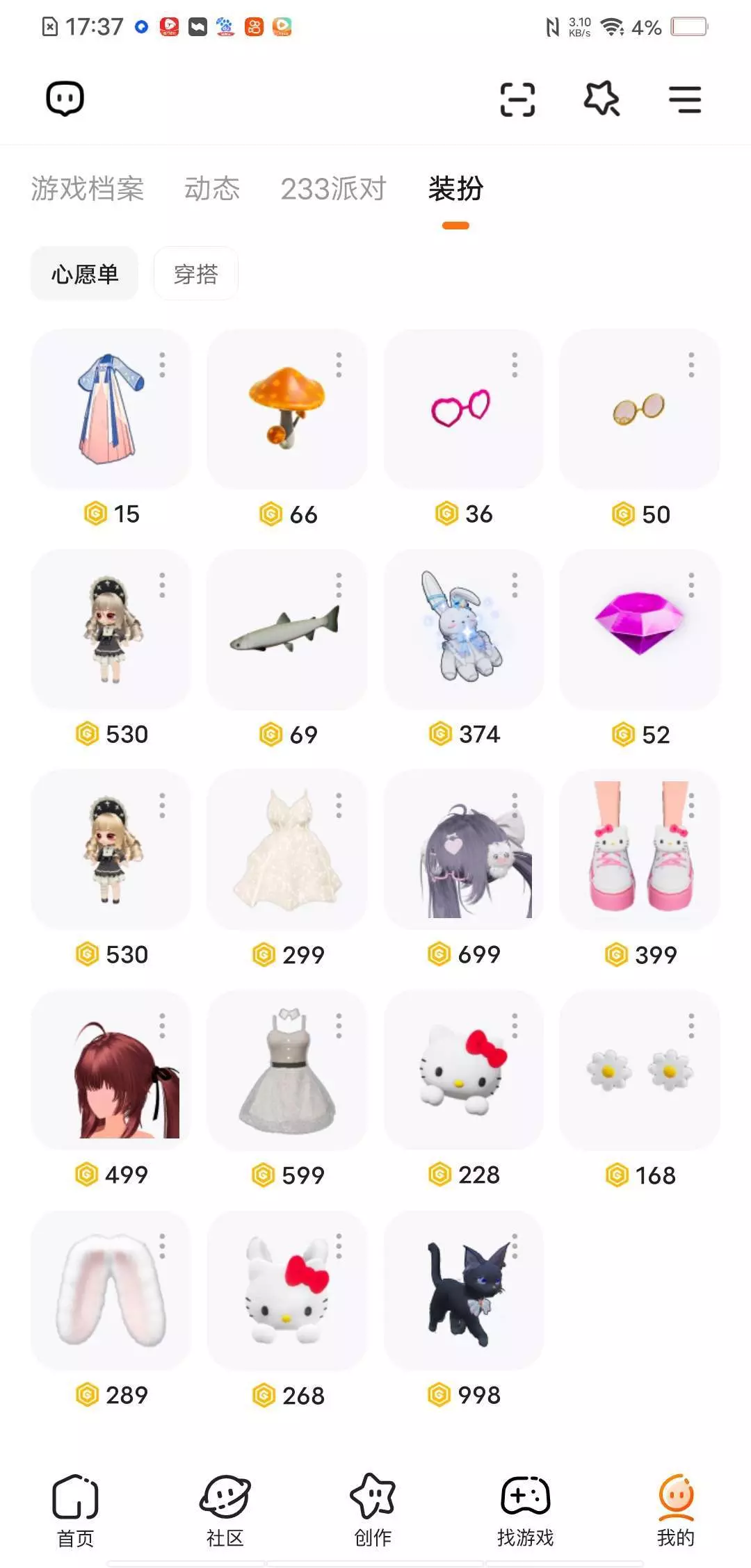Open options for the 15-coin dress
The image size is (751, 1568).
point(162,365)
